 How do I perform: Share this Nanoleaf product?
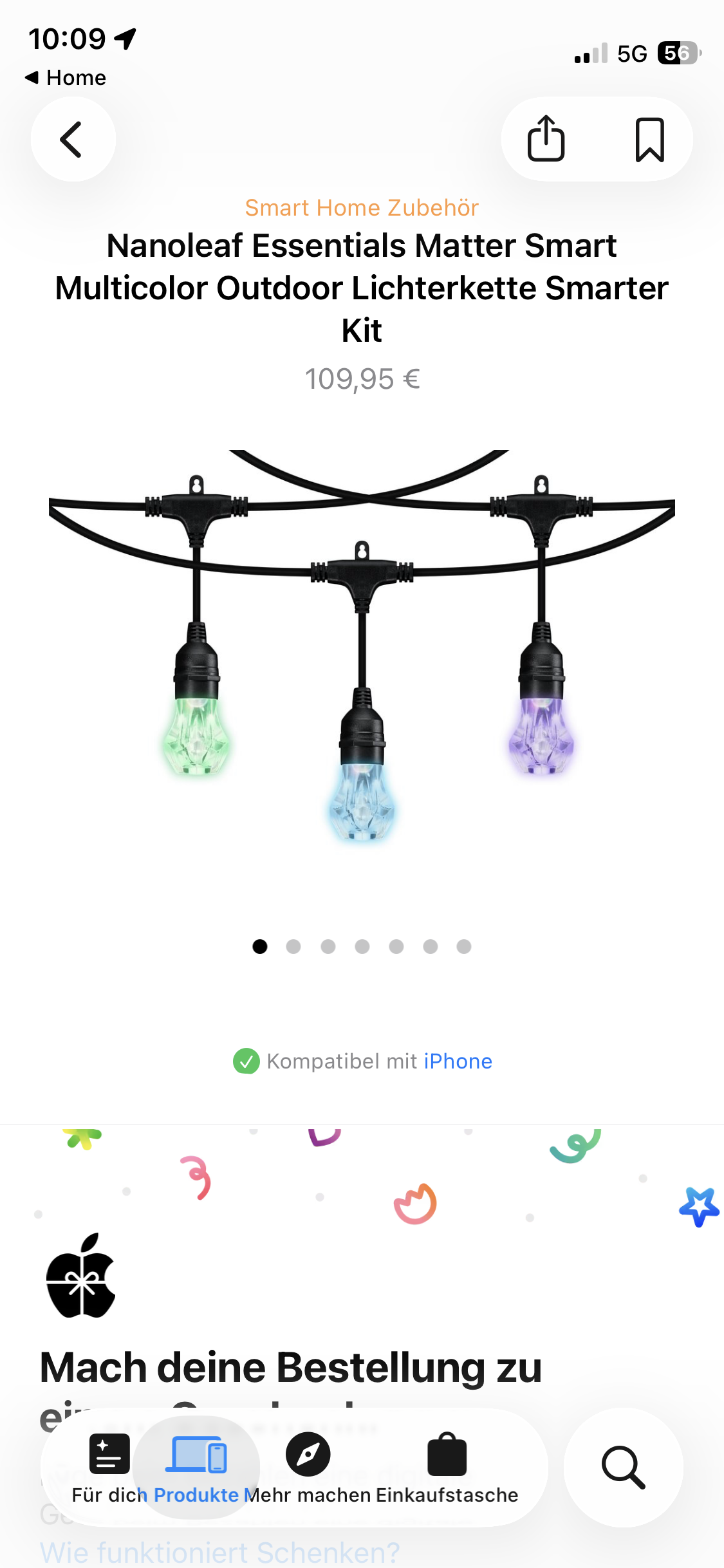click(546, 139)
